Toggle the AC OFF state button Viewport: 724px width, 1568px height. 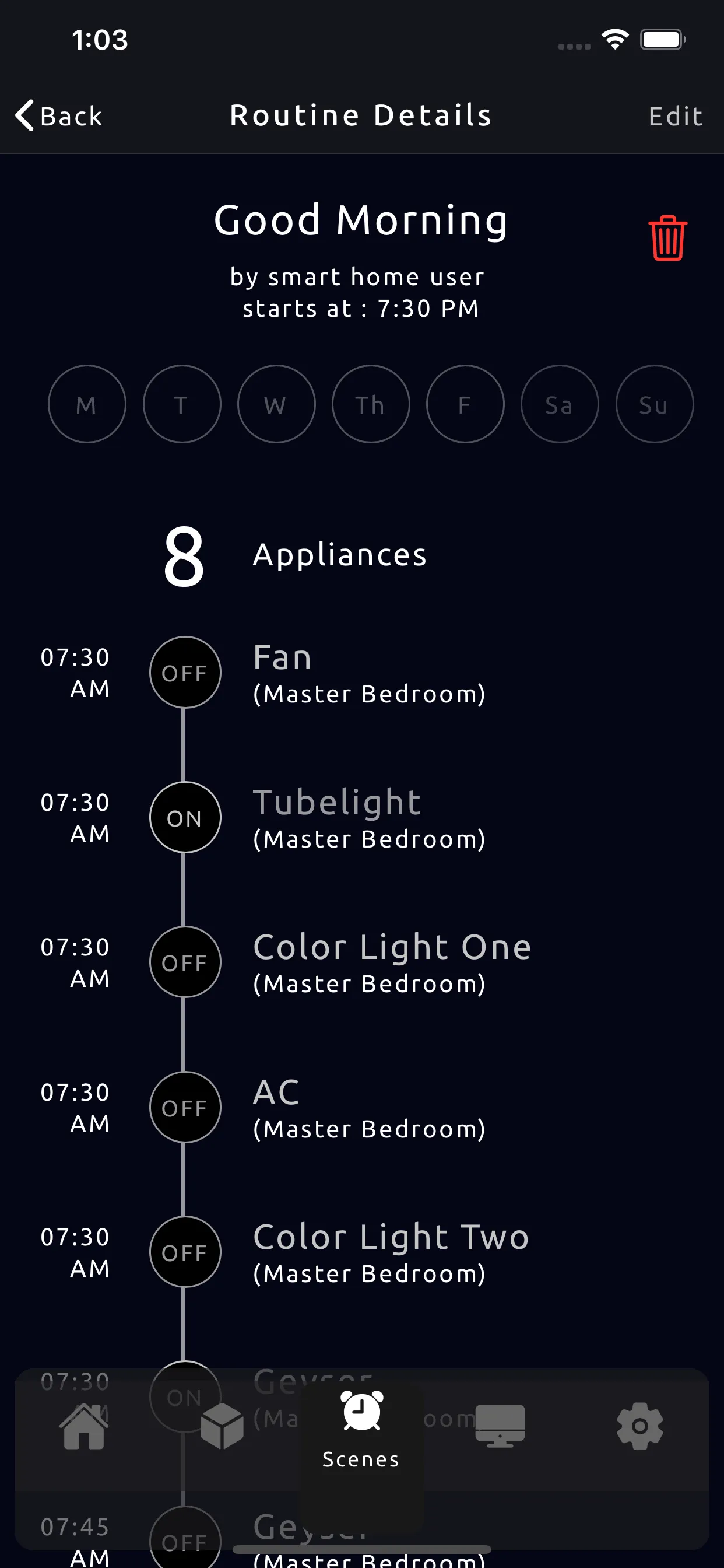(185, 1107)
